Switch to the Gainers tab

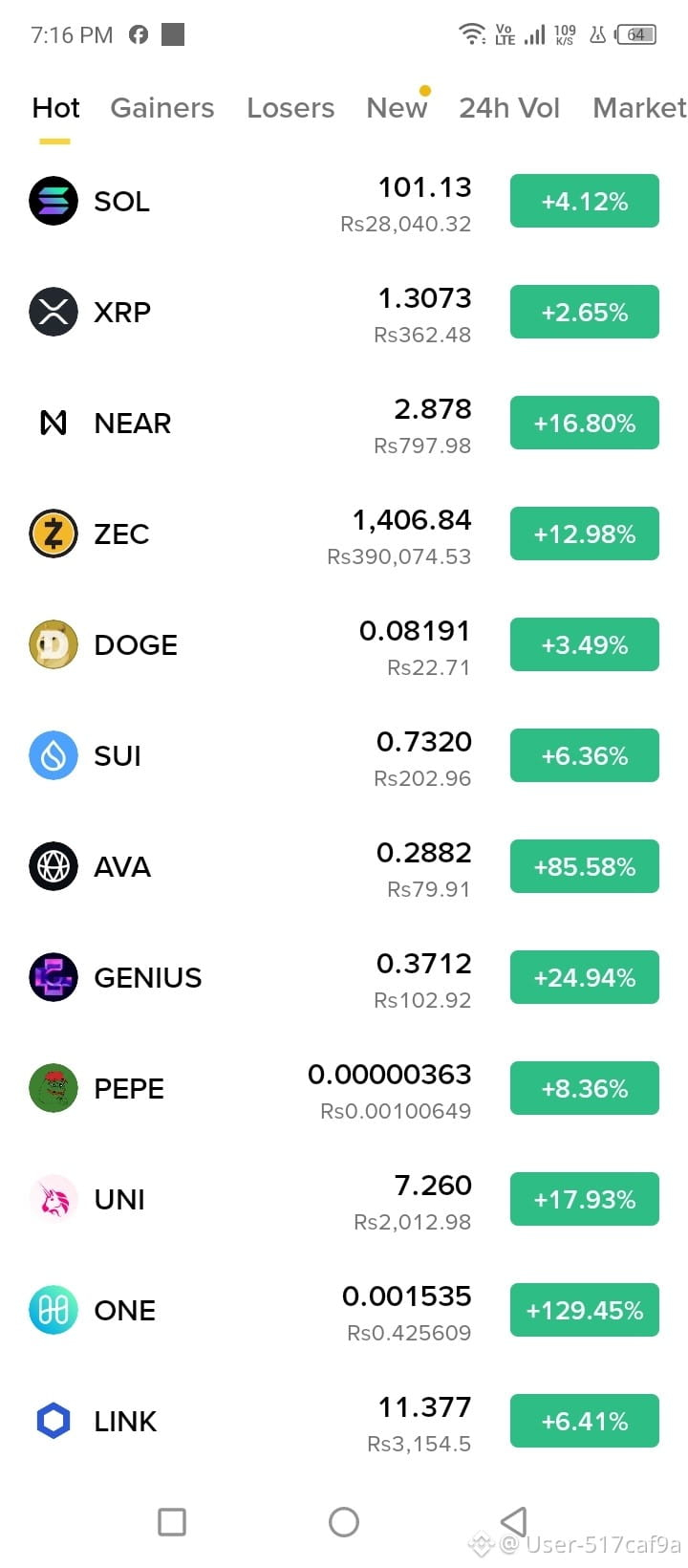tap(162, 108)
